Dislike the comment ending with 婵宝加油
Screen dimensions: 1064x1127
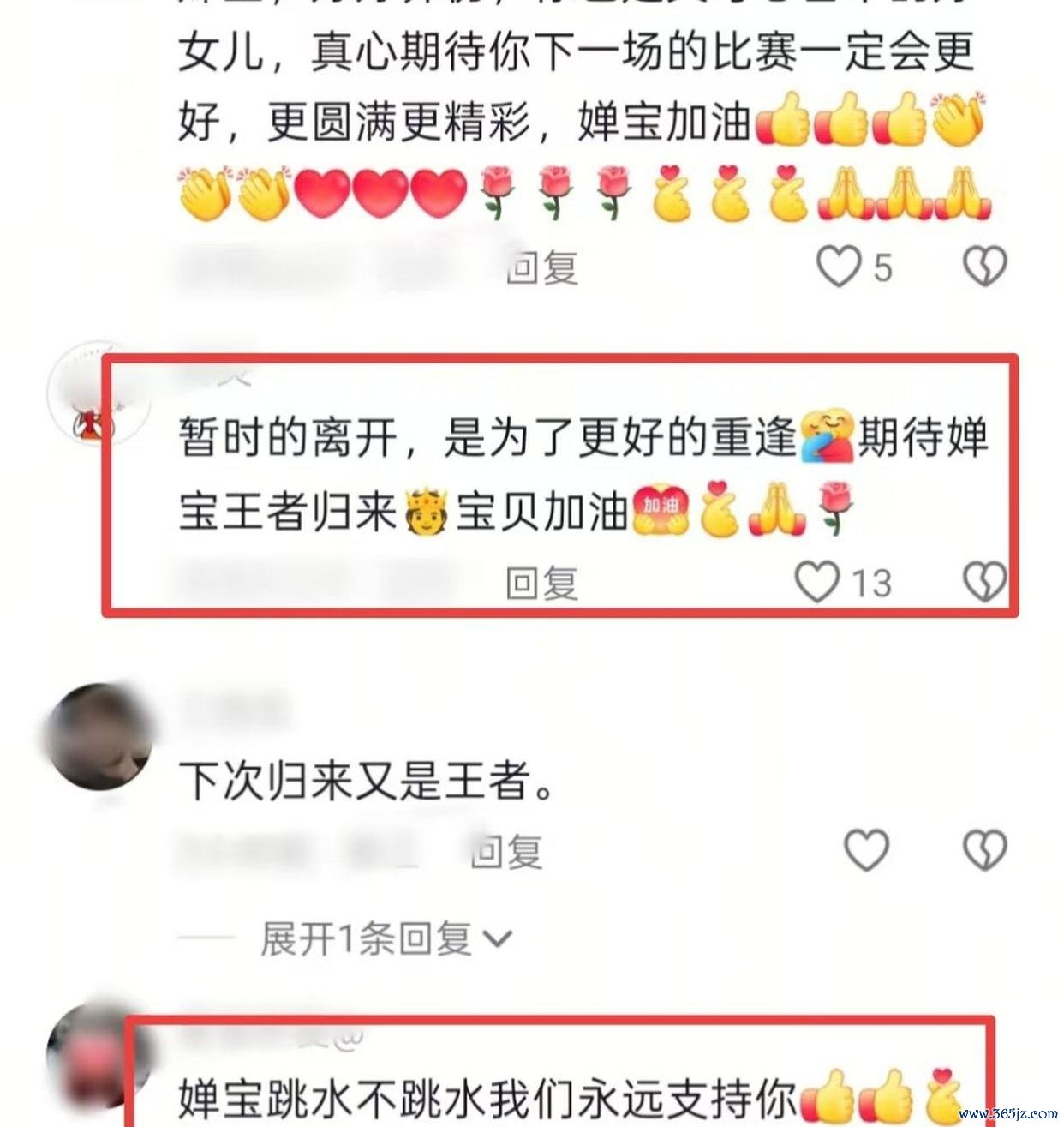(985, 267)
